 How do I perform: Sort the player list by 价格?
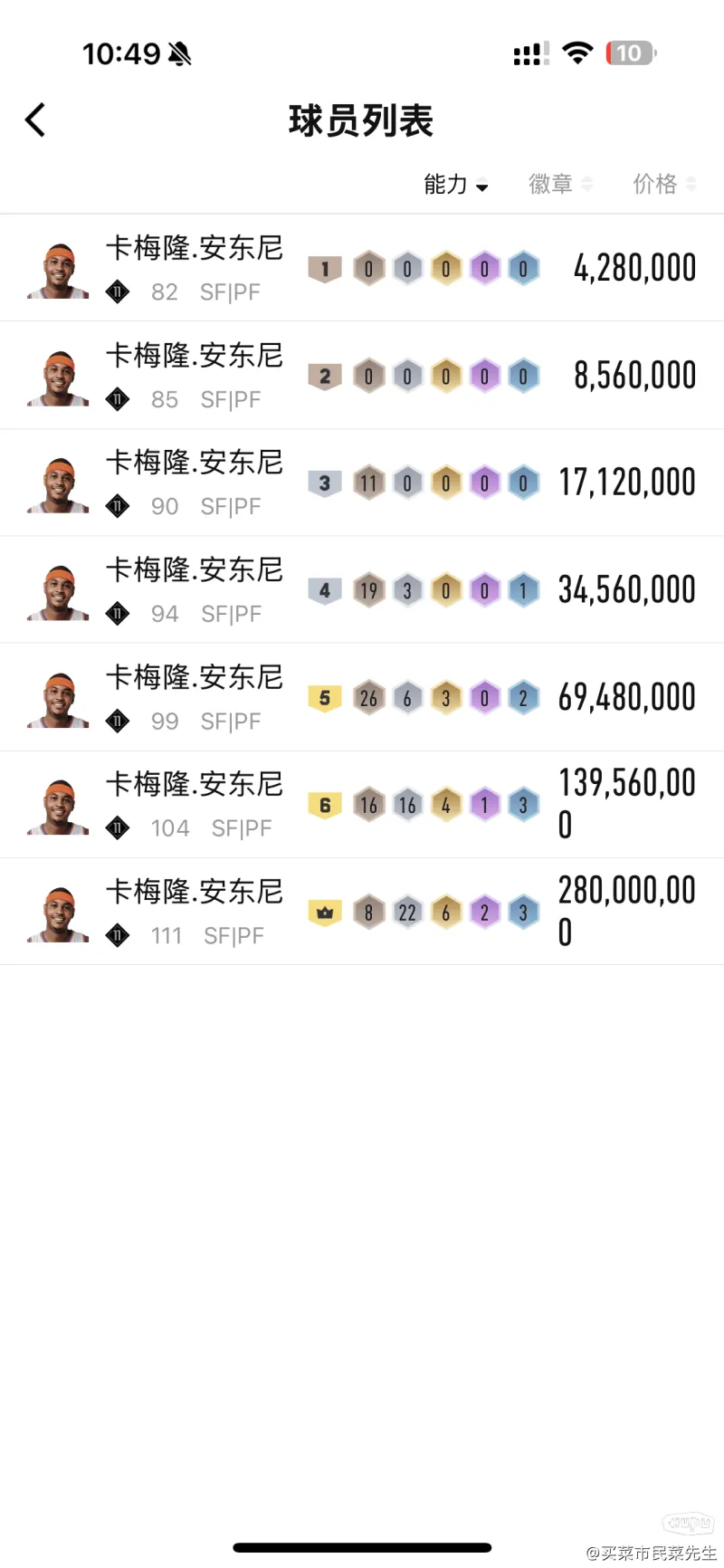point(664,185)
